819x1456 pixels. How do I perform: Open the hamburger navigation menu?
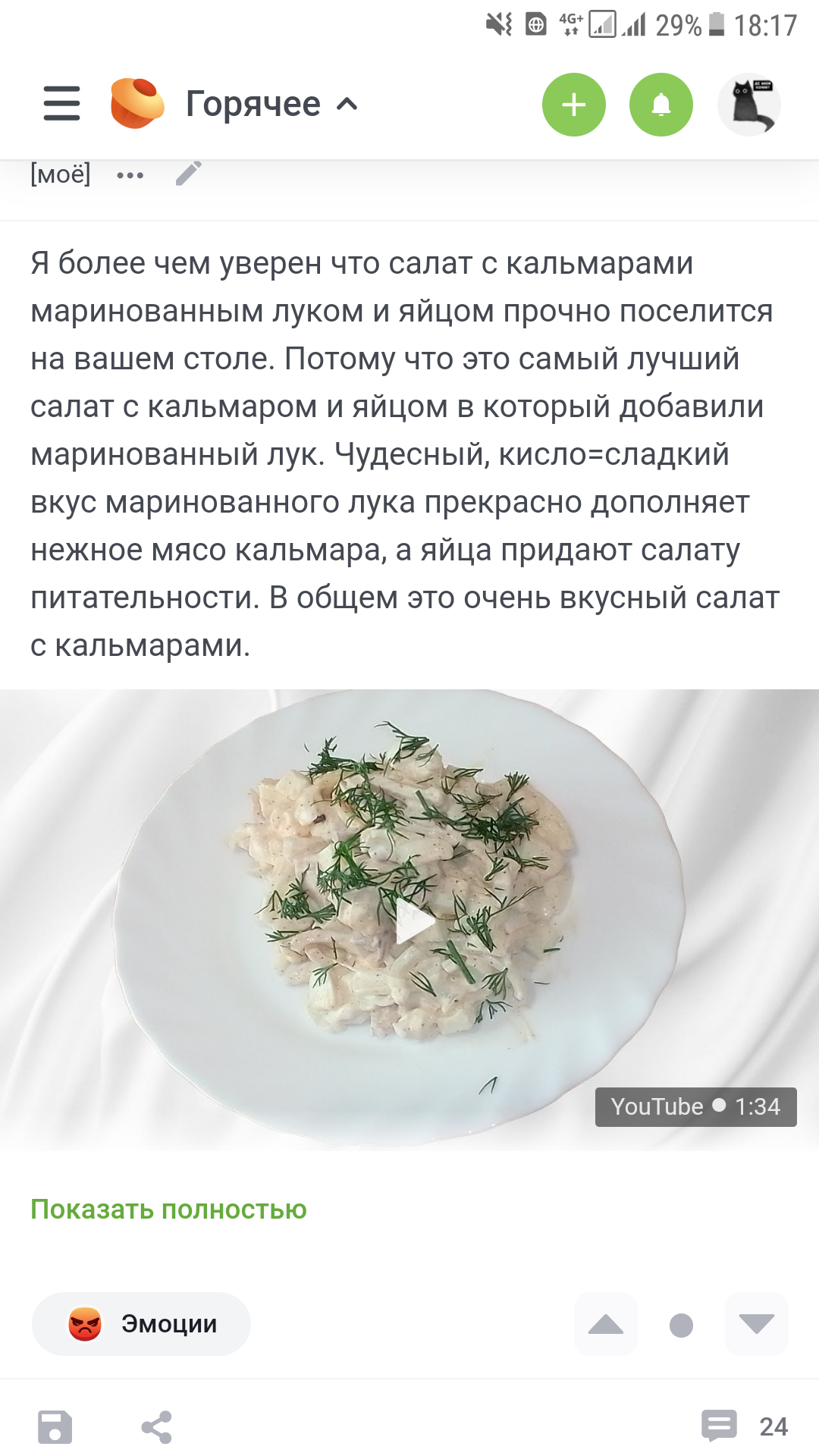61,104
